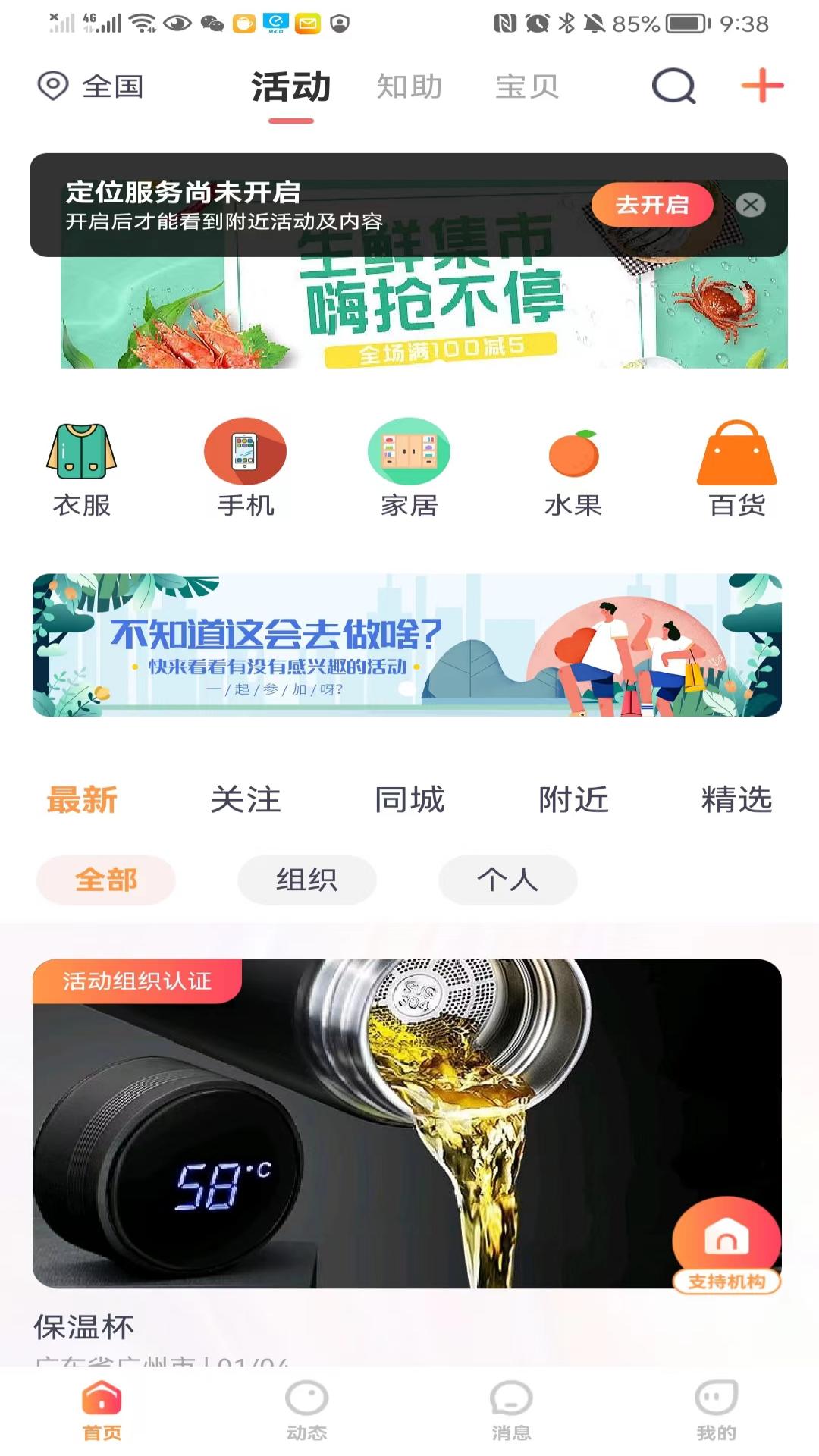Select the 同城 feed tab
This screenshot has width=819, height=1456.
pyautogui.click(x=409, y=800)
